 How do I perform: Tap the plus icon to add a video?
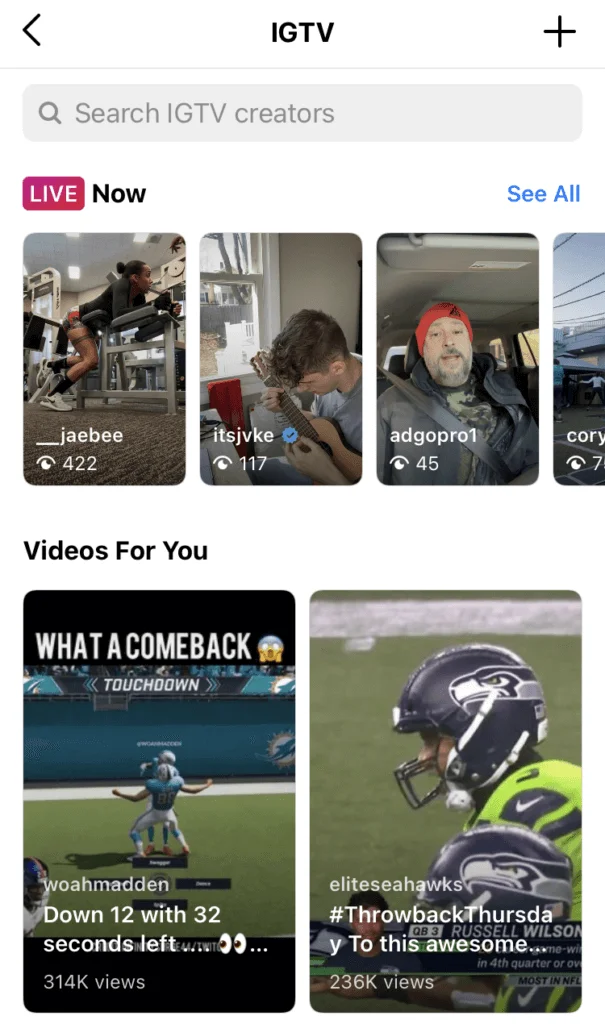point(559,32)
